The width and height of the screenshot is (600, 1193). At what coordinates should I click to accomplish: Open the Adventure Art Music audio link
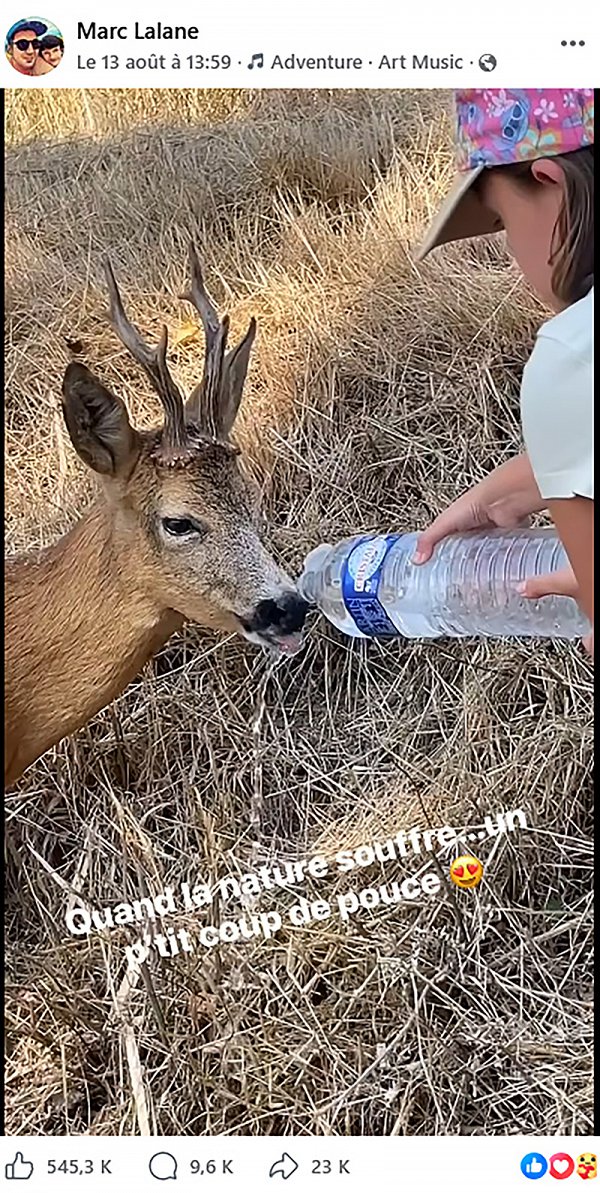pyautogui.click(x=367, y=62)
